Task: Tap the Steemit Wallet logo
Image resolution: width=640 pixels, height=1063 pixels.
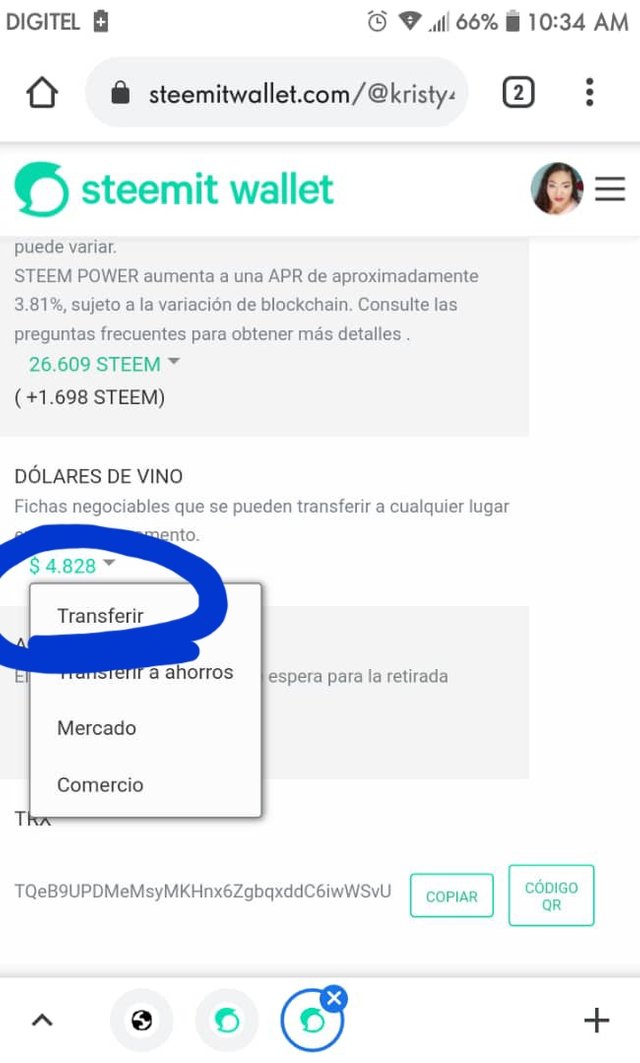Action: (x=175, y=189)
